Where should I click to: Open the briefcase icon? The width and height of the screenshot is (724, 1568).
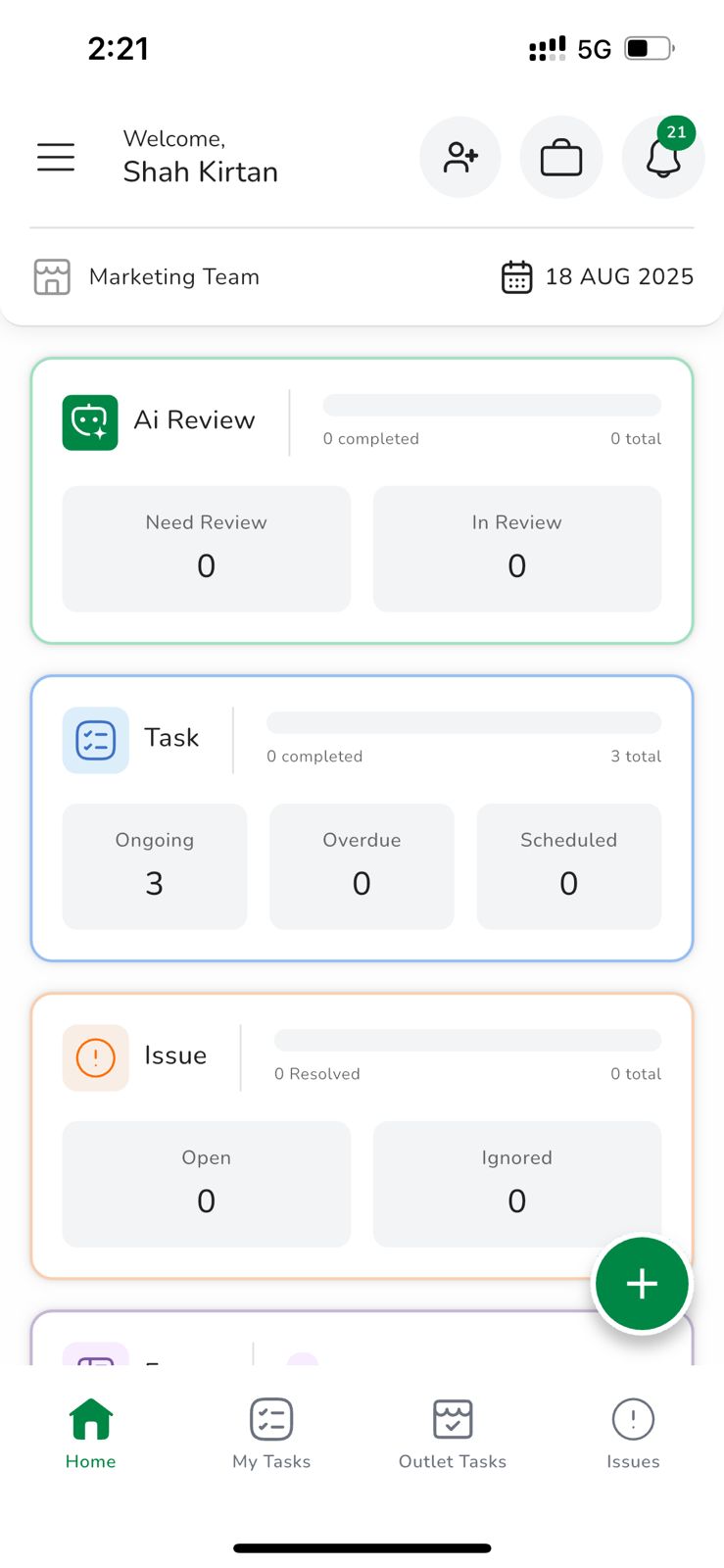pyautogui.click(x=561, y=157)
